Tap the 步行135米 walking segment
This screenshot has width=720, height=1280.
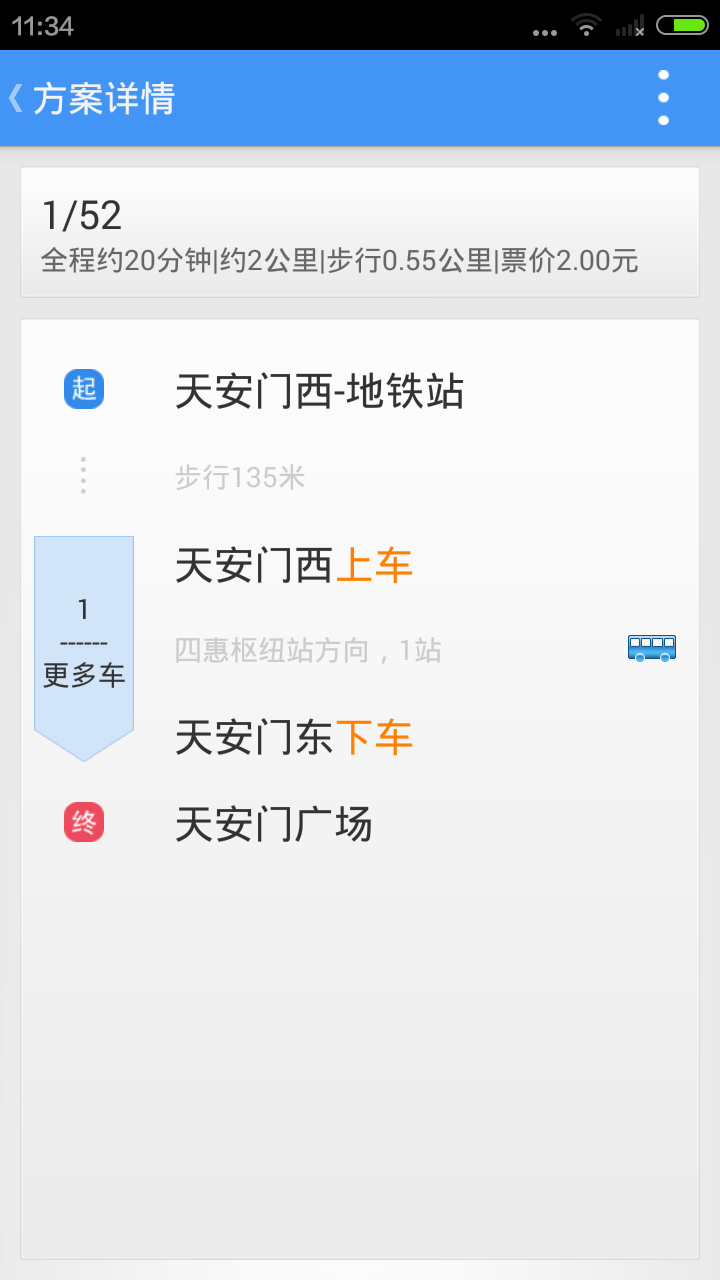point(240,477)
